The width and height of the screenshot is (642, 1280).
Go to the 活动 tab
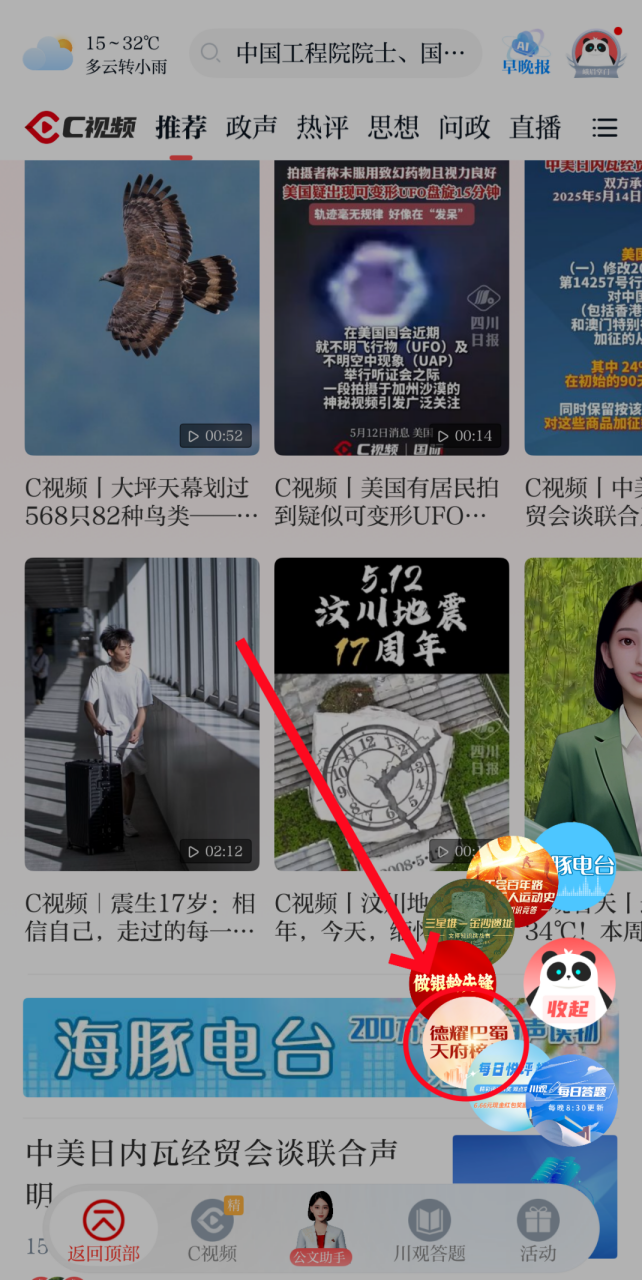[x=537, y=1229]
